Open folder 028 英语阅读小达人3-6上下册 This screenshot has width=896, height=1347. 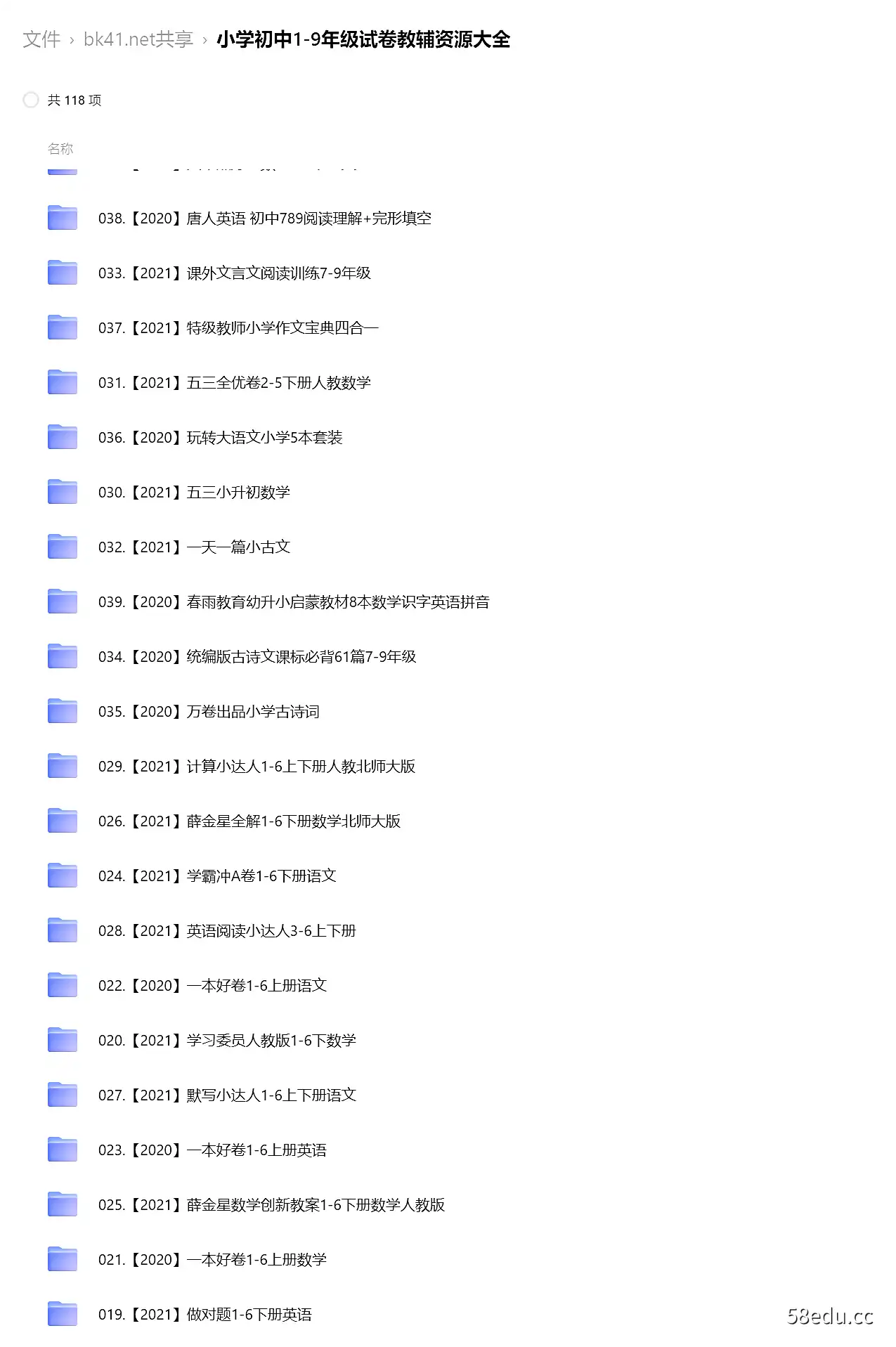click(227, 931)
